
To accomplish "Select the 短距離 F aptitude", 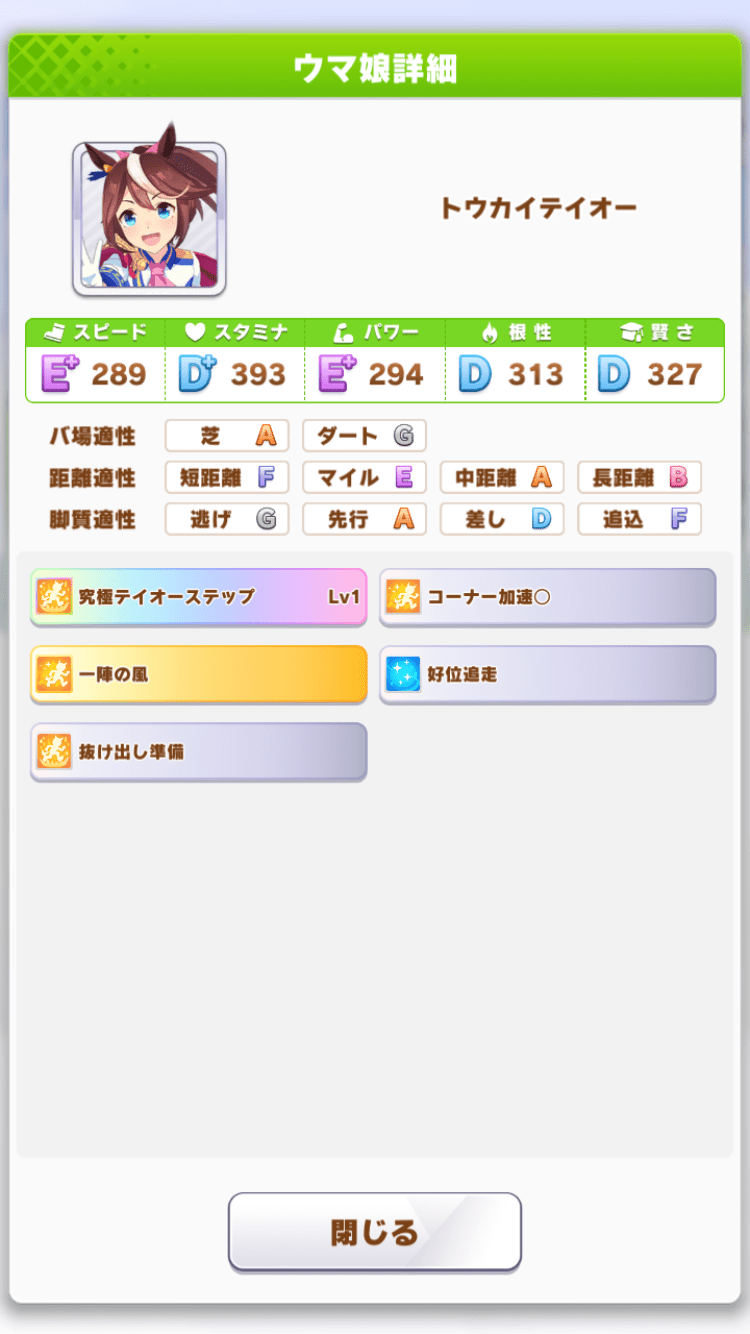I will [x=226, y=477].
